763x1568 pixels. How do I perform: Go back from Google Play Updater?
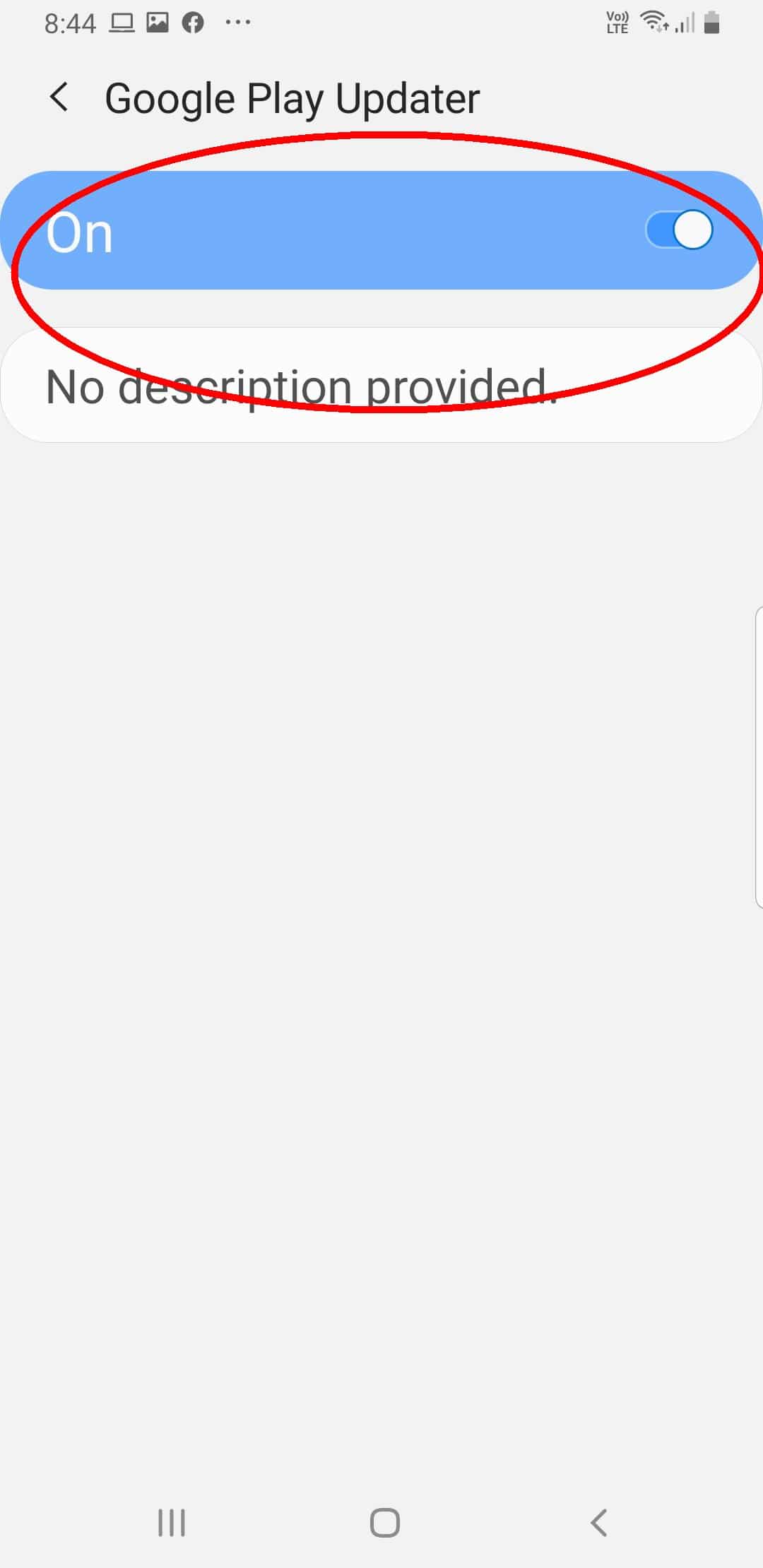click(60, 97)
